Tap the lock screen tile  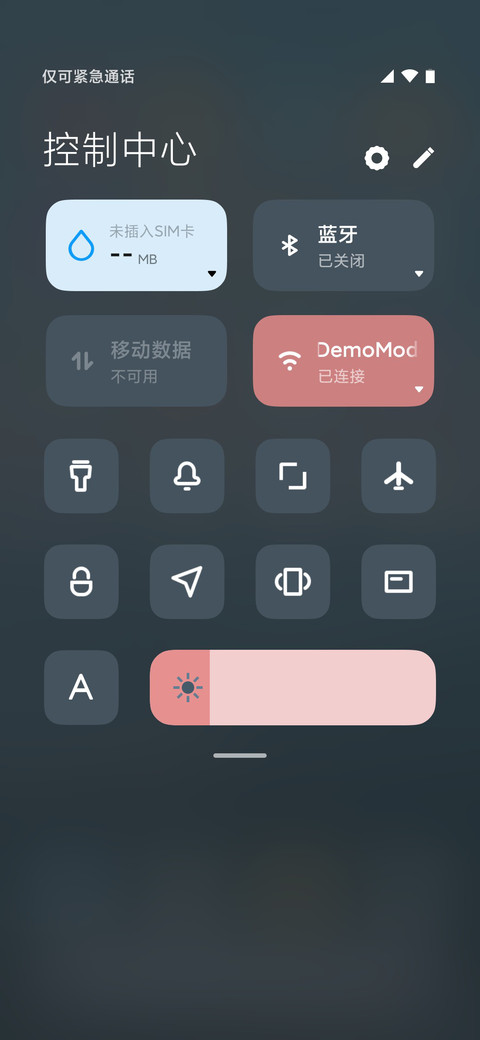pos(81,582)
